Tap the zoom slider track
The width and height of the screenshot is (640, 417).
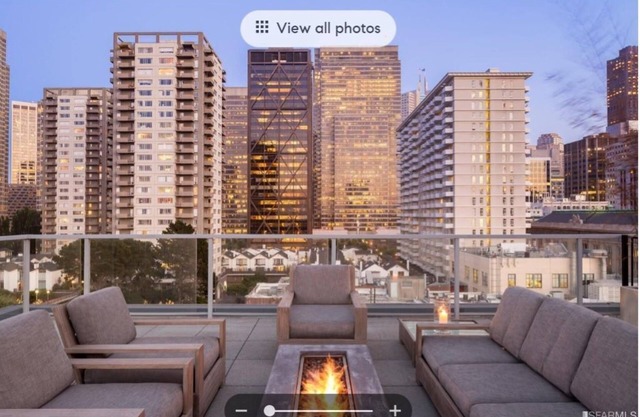(x=330, y=410)
